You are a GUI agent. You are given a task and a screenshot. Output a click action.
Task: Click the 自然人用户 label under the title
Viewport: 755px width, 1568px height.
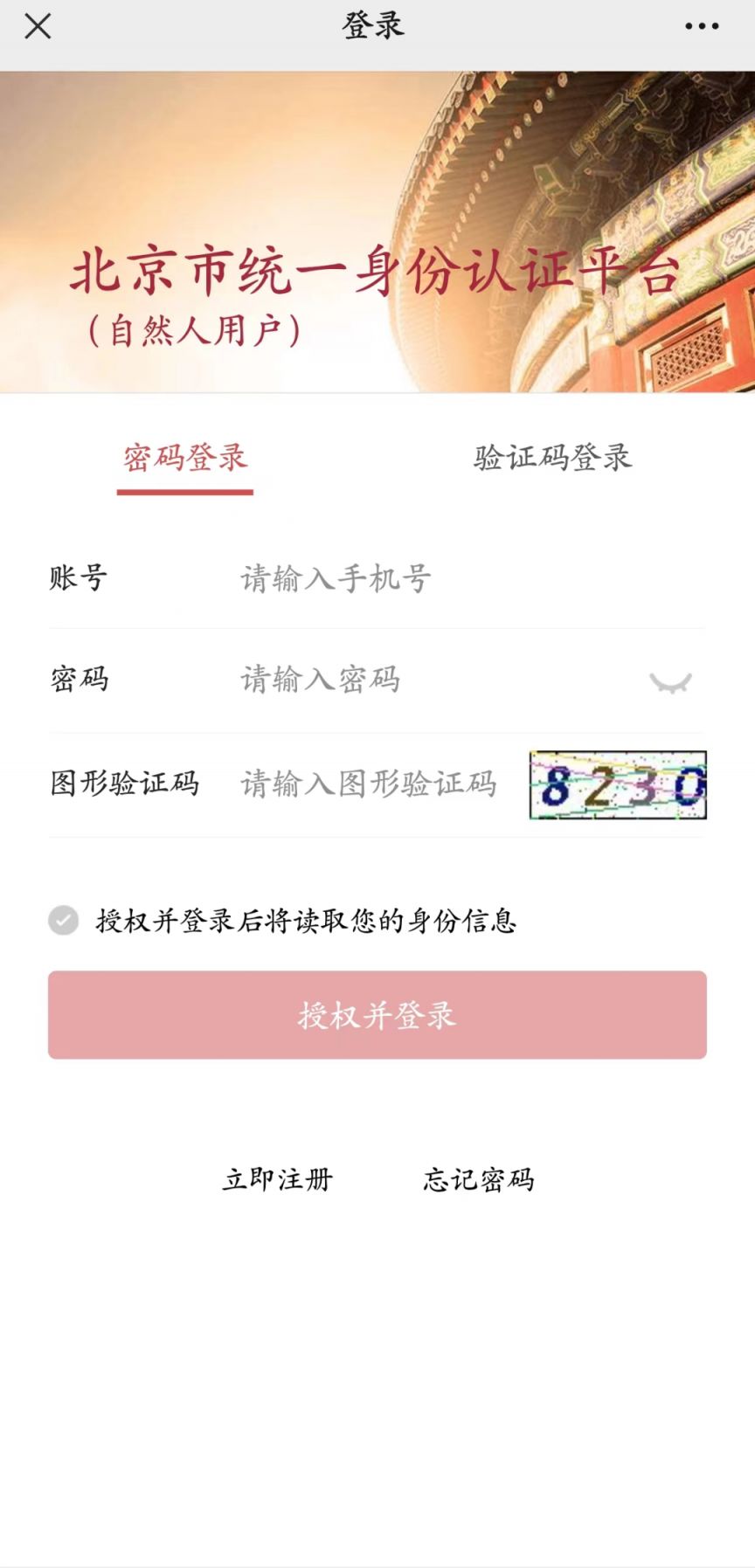coord(196,330)
